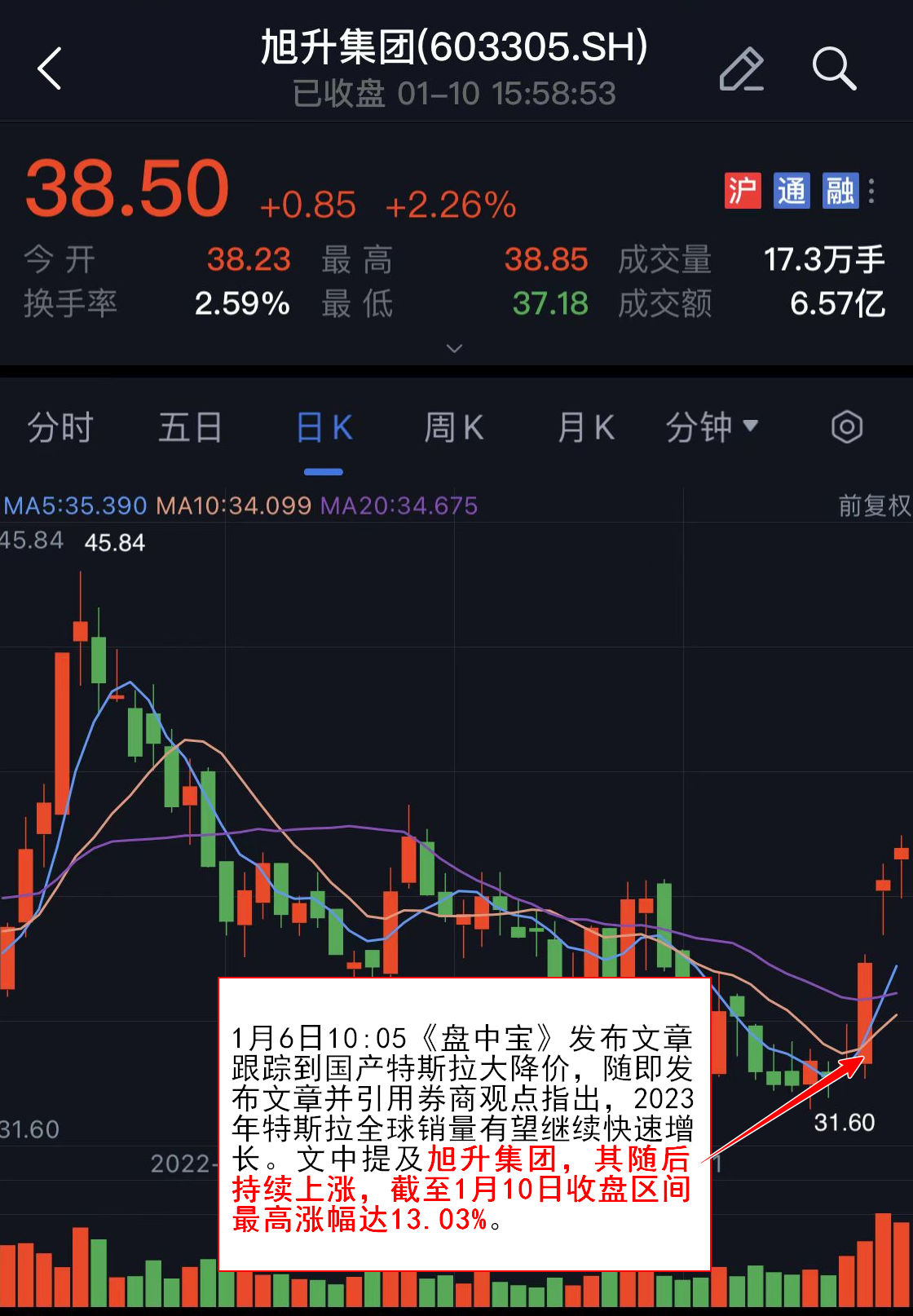The width and height of the screenshot is (913, 1316).
Task: Select the 日K chart tab
Action: pos(324,427)
